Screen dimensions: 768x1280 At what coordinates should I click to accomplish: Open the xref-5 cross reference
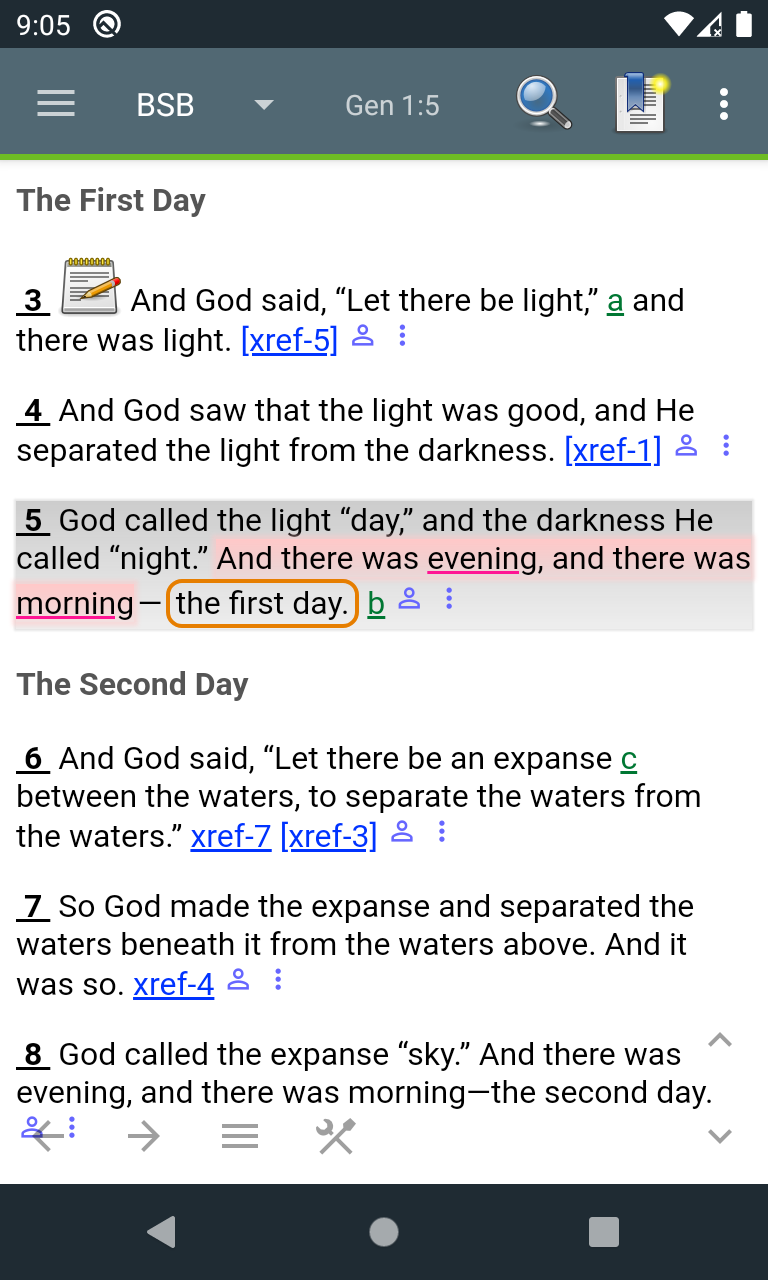(x=289, y=341)
